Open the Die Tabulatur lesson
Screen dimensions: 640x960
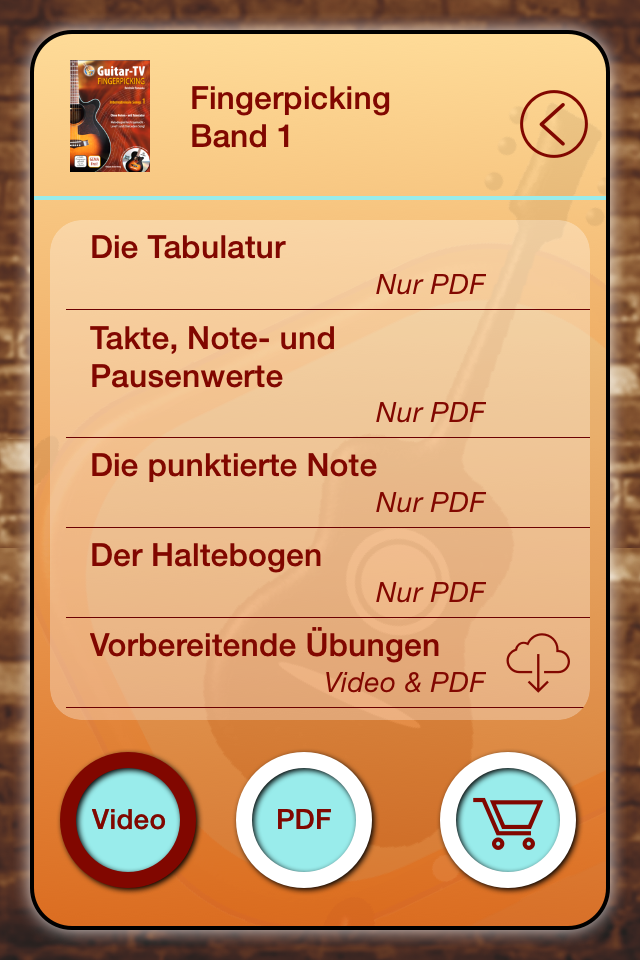pos(288,266)
